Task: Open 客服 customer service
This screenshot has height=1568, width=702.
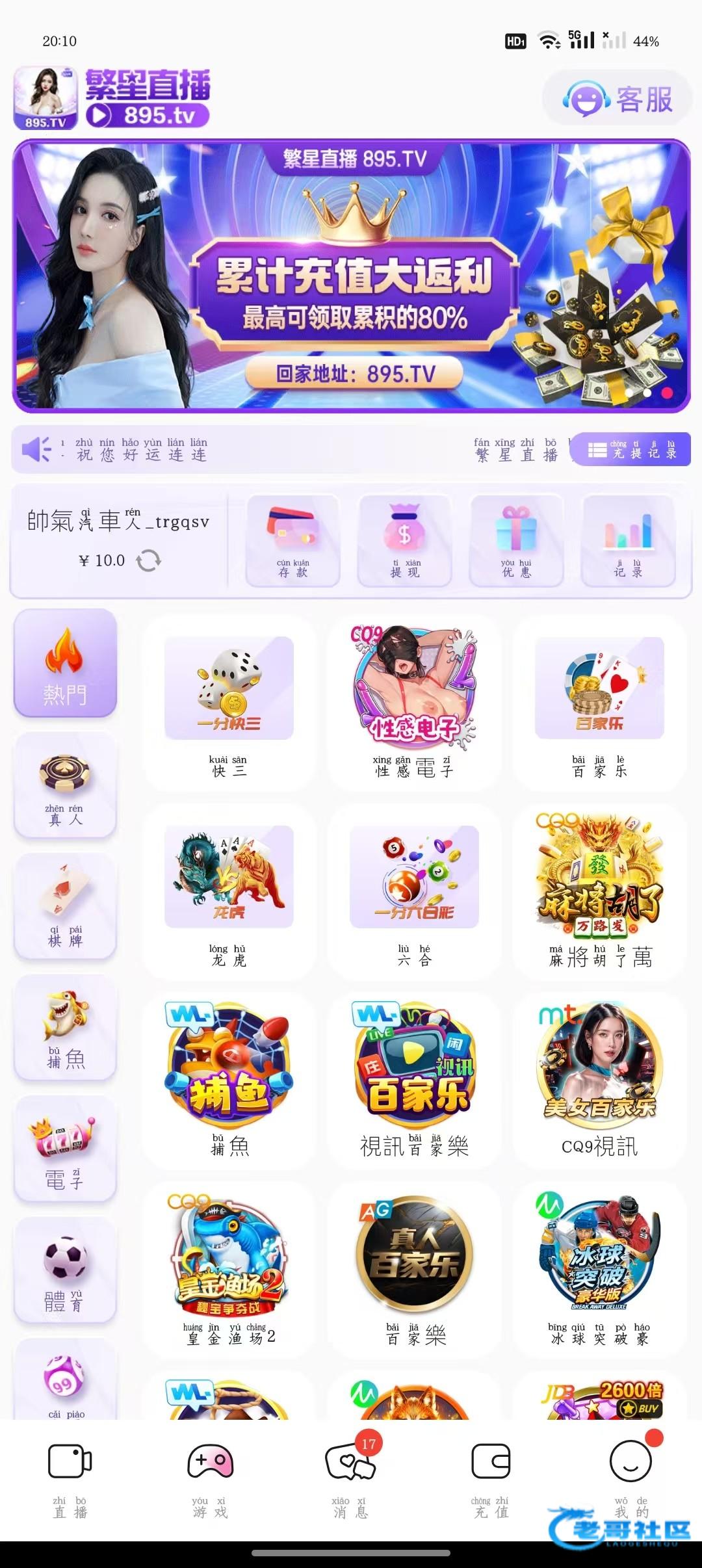Action: [617, 99]
